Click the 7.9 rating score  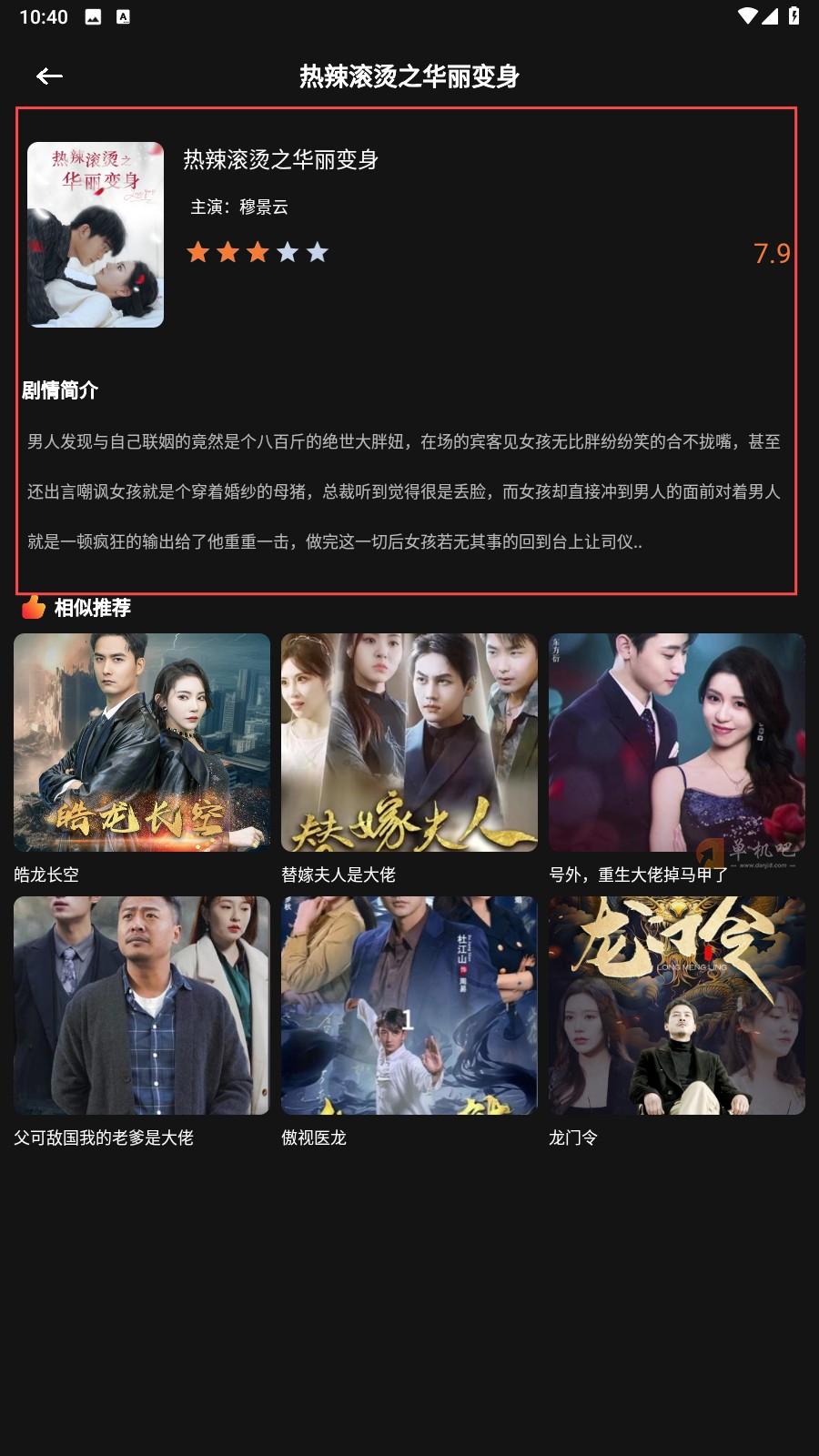point(772,253)
